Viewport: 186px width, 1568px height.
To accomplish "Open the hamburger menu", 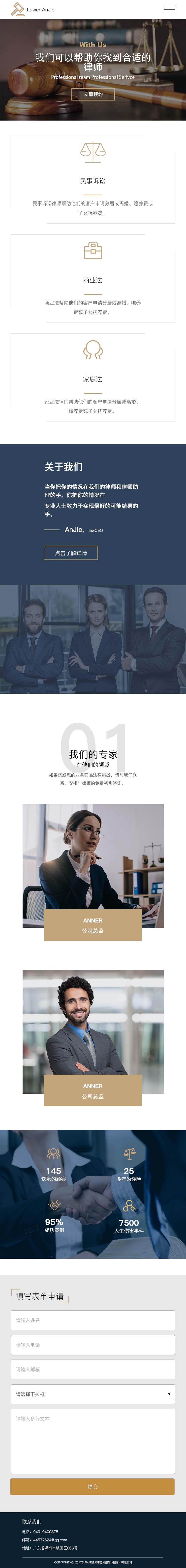I will pos(169,9).
